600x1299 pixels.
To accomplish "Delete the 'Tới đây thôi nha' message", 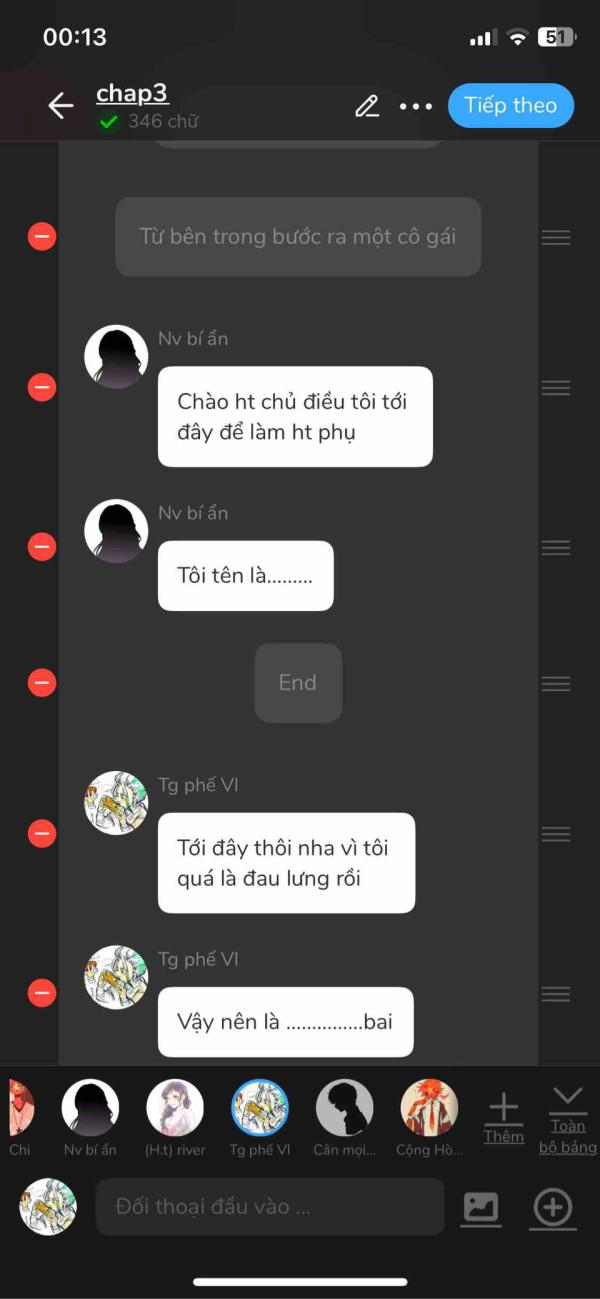I will 42,833.
